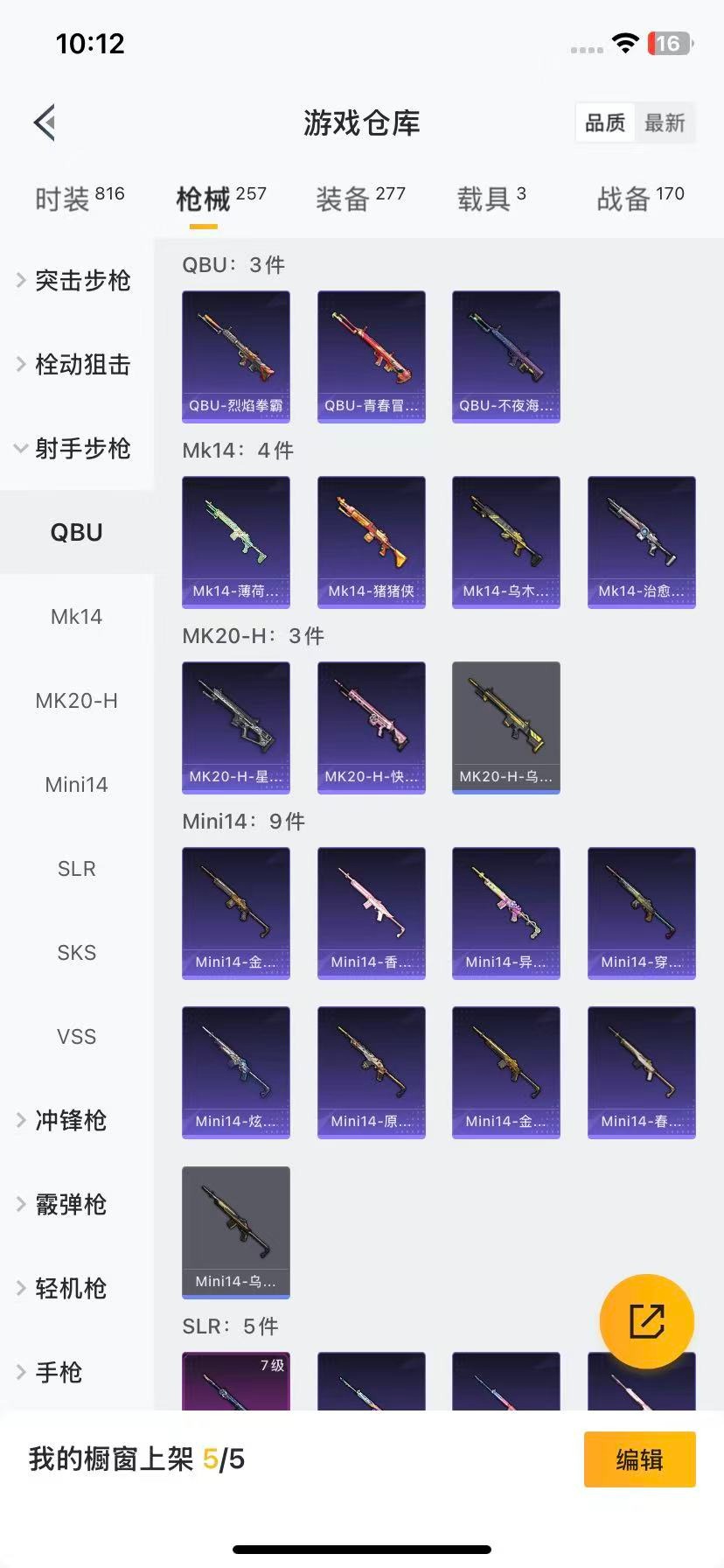Screen dimensions: 724x1568
Task: Open the floating share button
Action: (x=647, y=1319)
